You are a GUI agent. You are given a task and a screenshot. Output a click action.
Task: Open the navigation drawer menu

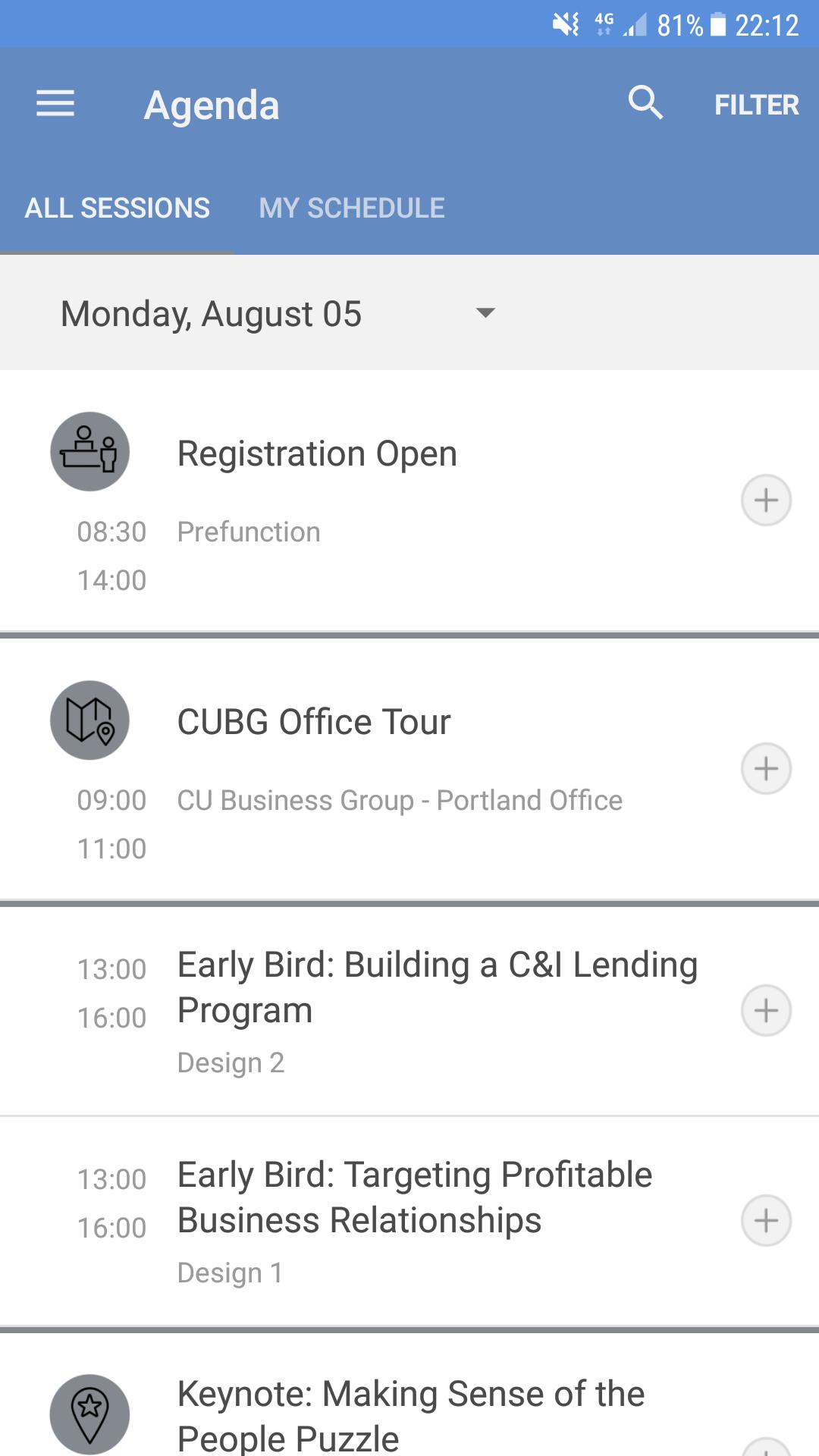tap(54, 104)
